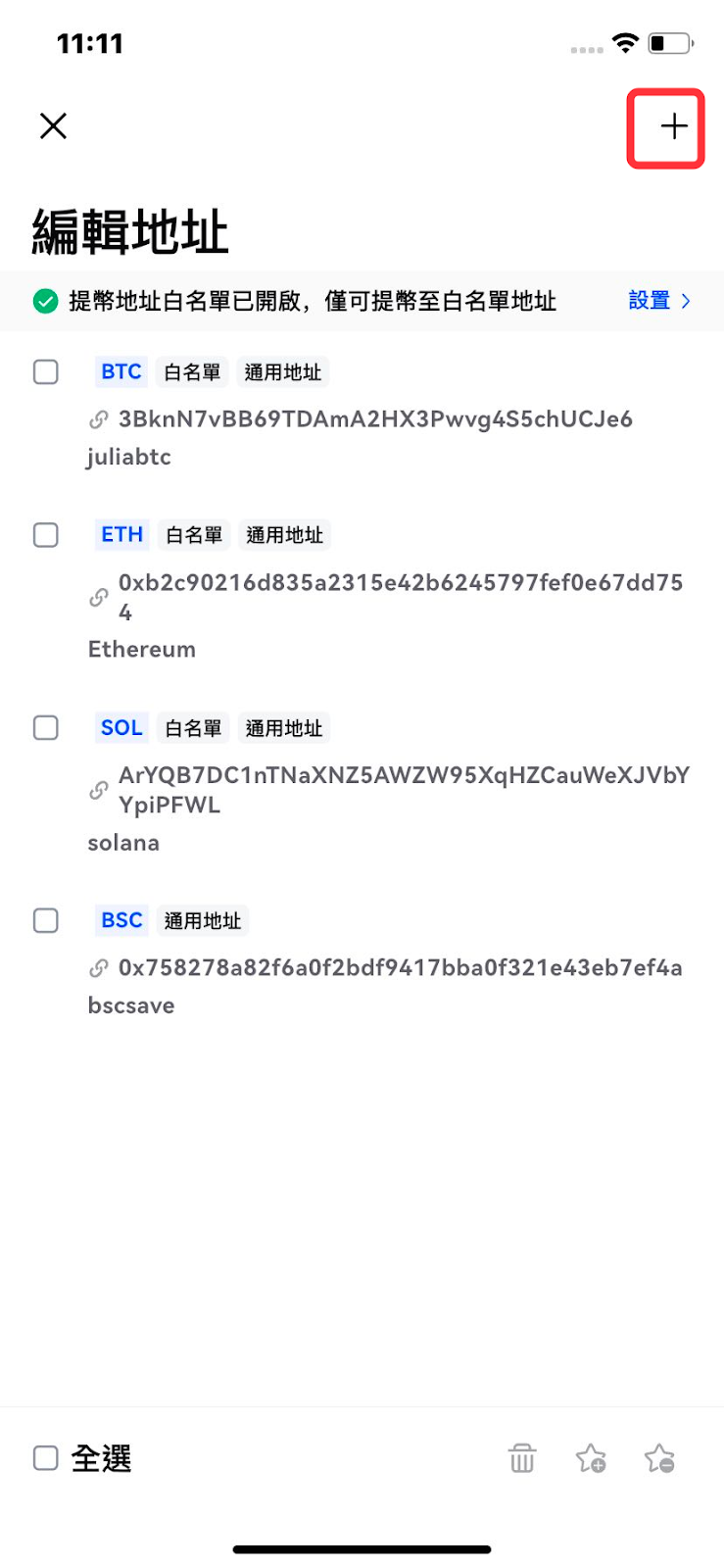The width and height of the screenshot is (724, 1568).
Task: Tap the star-plus add to whitelist icon
Action: [x=591, y=1458]
